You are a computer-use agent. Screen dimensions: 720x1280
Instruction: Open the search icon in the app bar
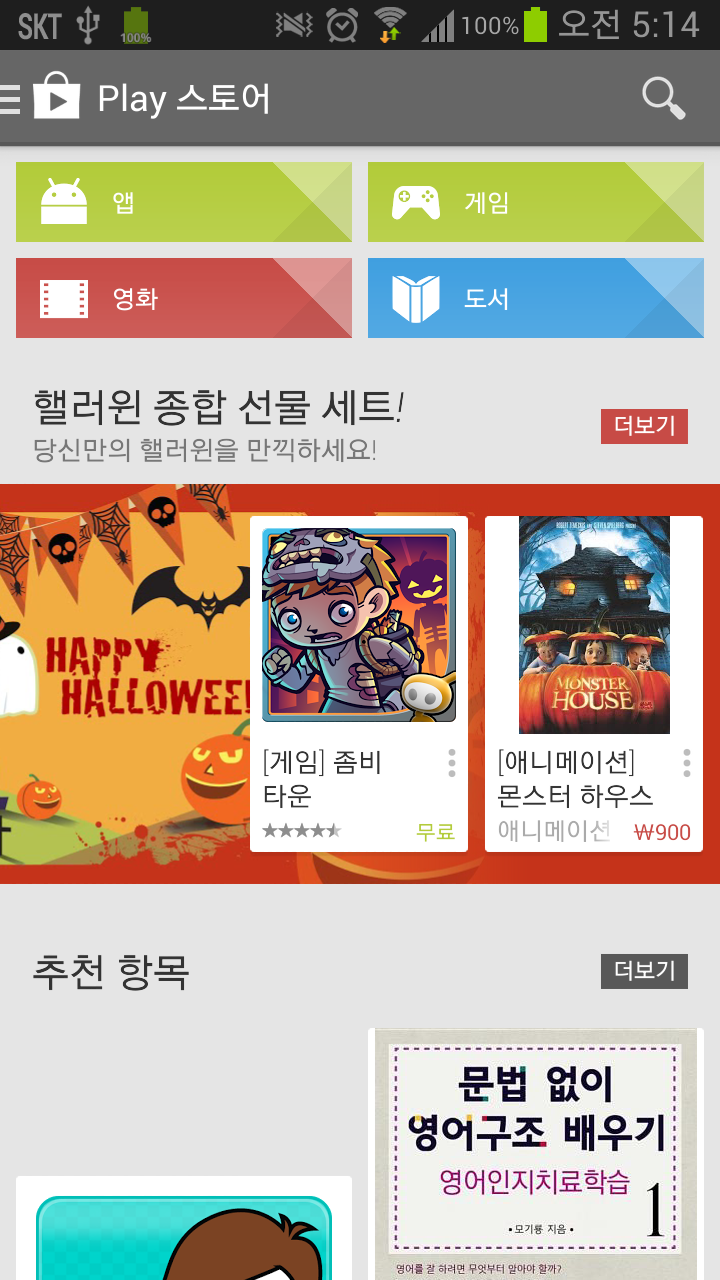(663, 98)
